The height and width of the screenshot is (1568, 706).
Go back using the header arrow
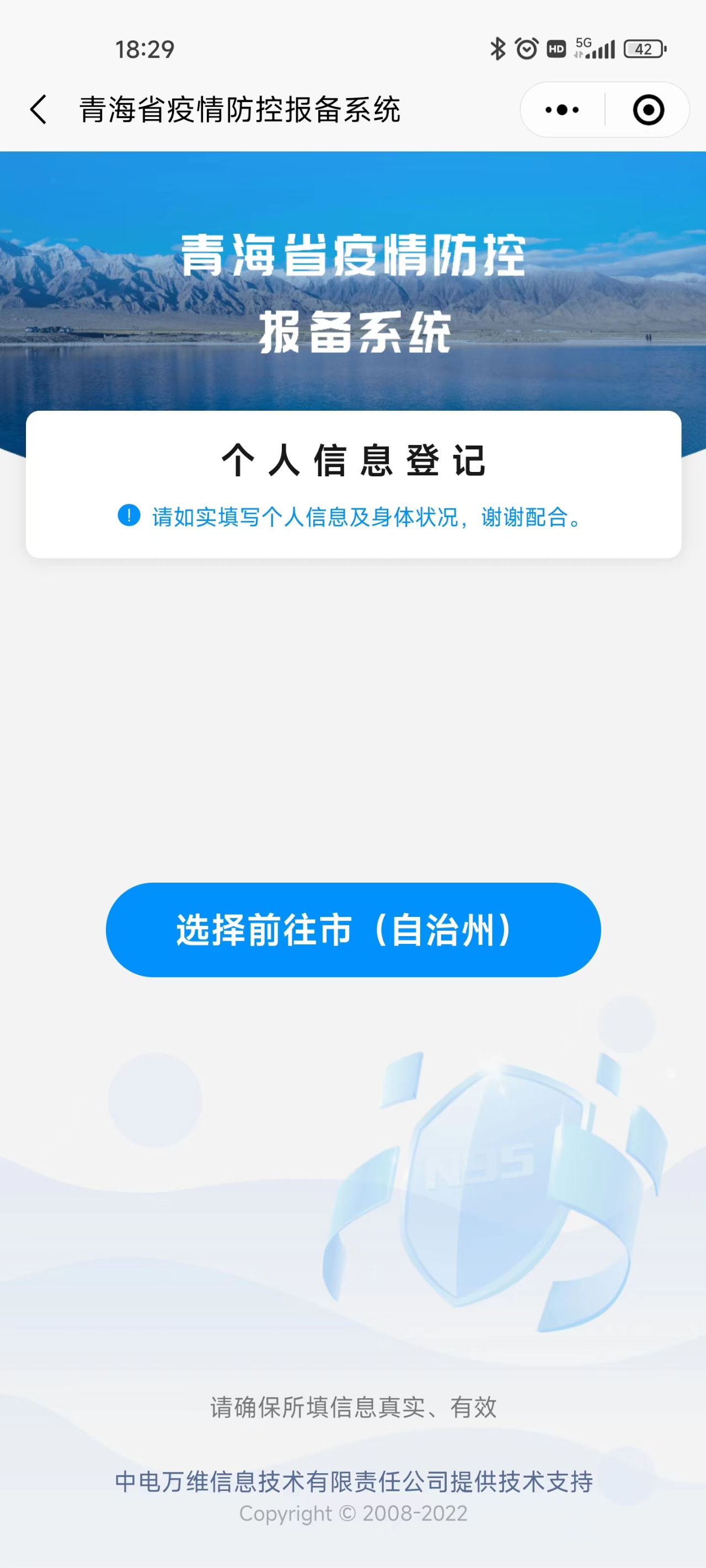click(39, 110)
